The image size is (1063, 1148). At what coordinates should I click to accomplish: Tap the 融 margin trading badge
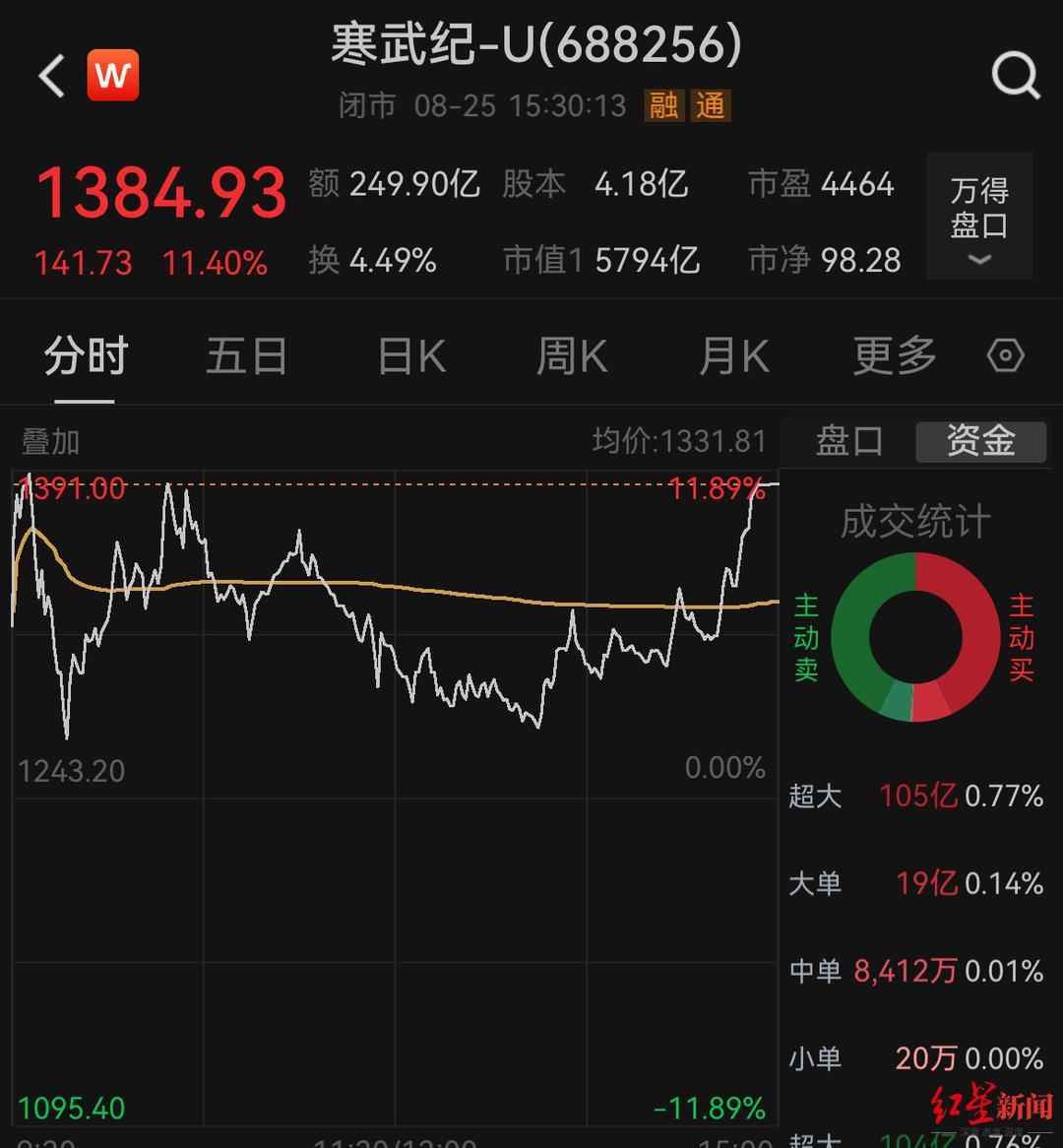click(662, 106)
